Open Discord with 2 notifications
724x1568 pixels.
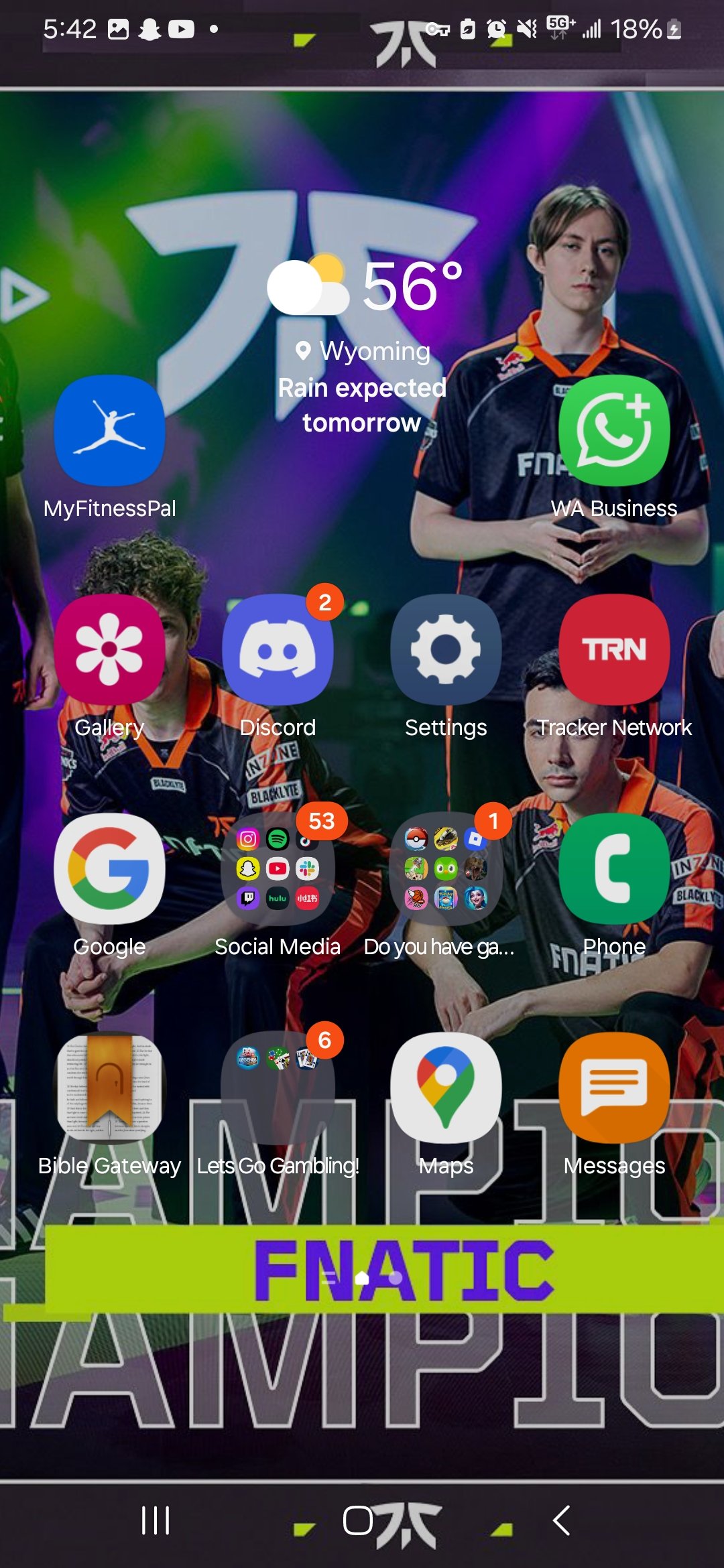coord(278,649)
